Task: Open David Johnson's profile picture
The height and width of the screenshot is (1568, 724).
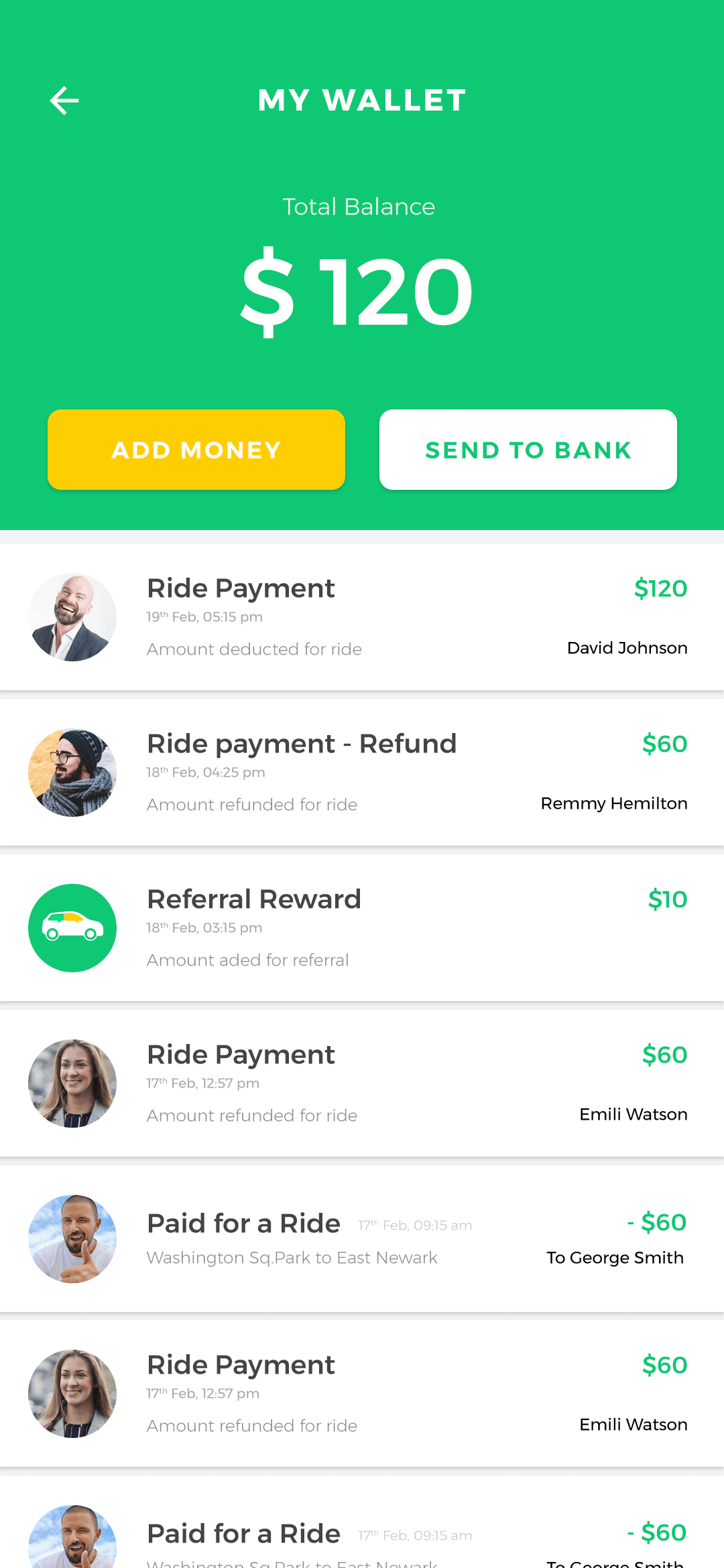Action: (x=72, y=616)
